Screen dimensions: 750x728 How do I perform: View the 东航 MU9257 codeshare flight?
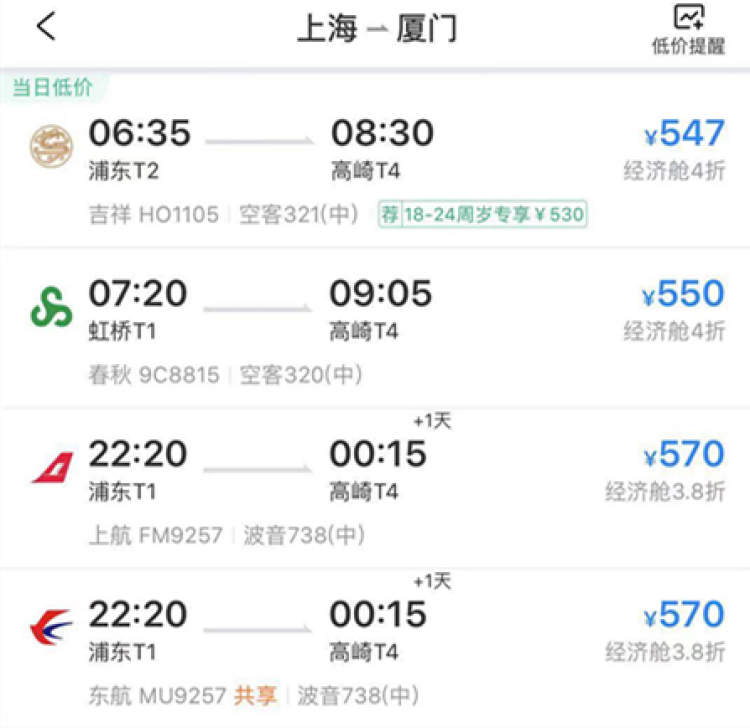(x=374, y=647)
